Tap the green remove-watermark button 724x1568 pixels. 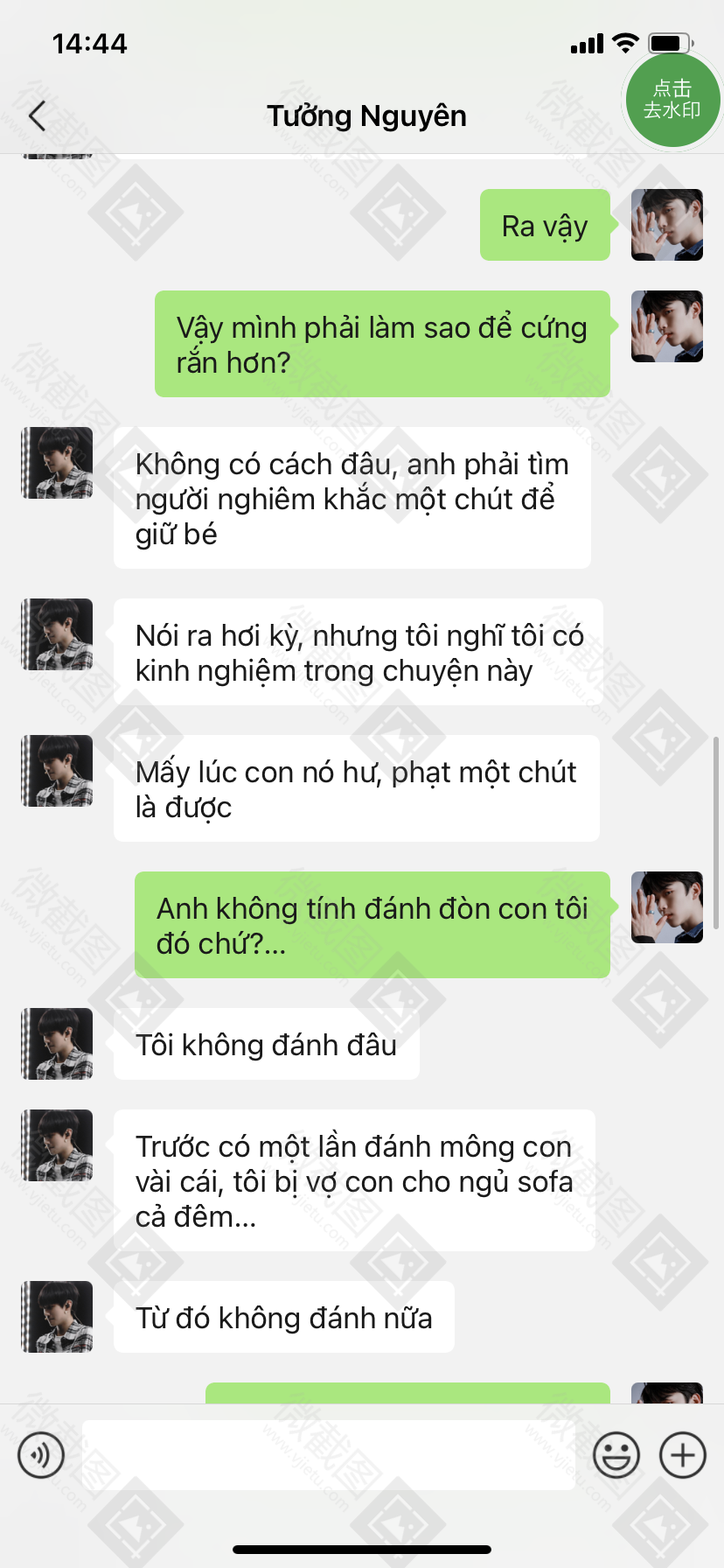click(x=672, y=100)
